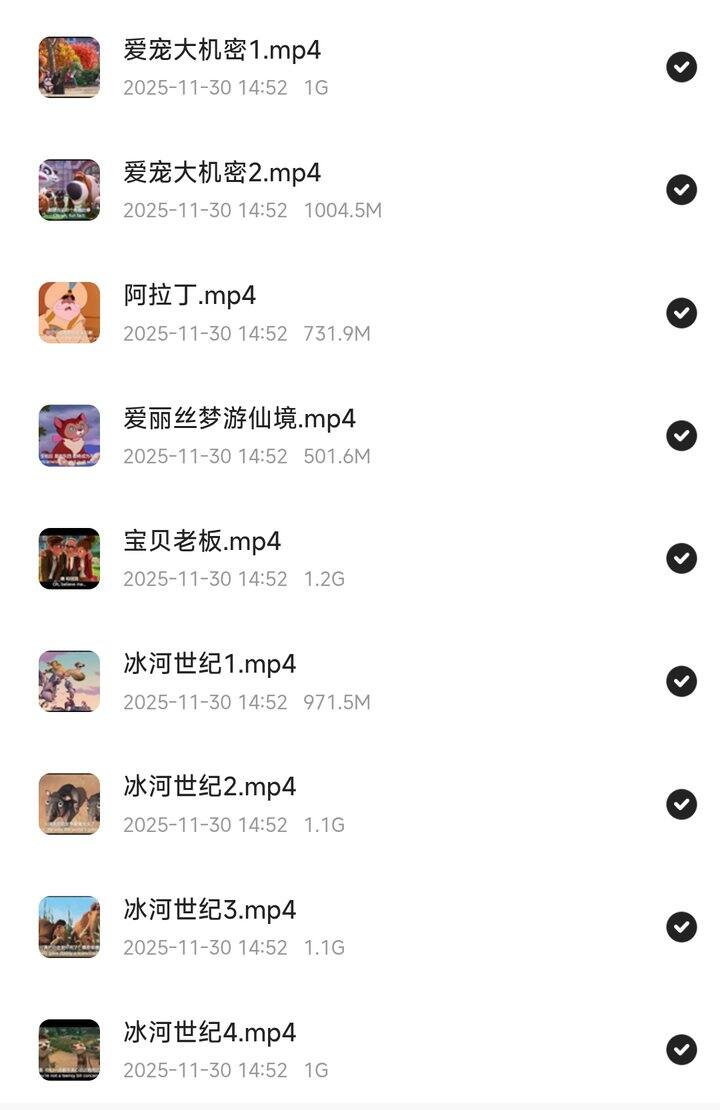Deselect 爱丽丝梦游仙境.mp4 via its checkmark
The width and height of the screenshot is (720, 1110).
682,436
